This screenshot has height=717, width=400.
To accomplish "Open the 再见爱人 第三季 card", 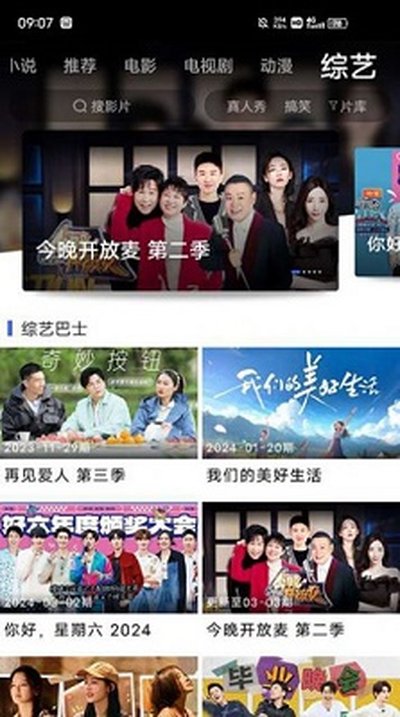I will 99,417.
